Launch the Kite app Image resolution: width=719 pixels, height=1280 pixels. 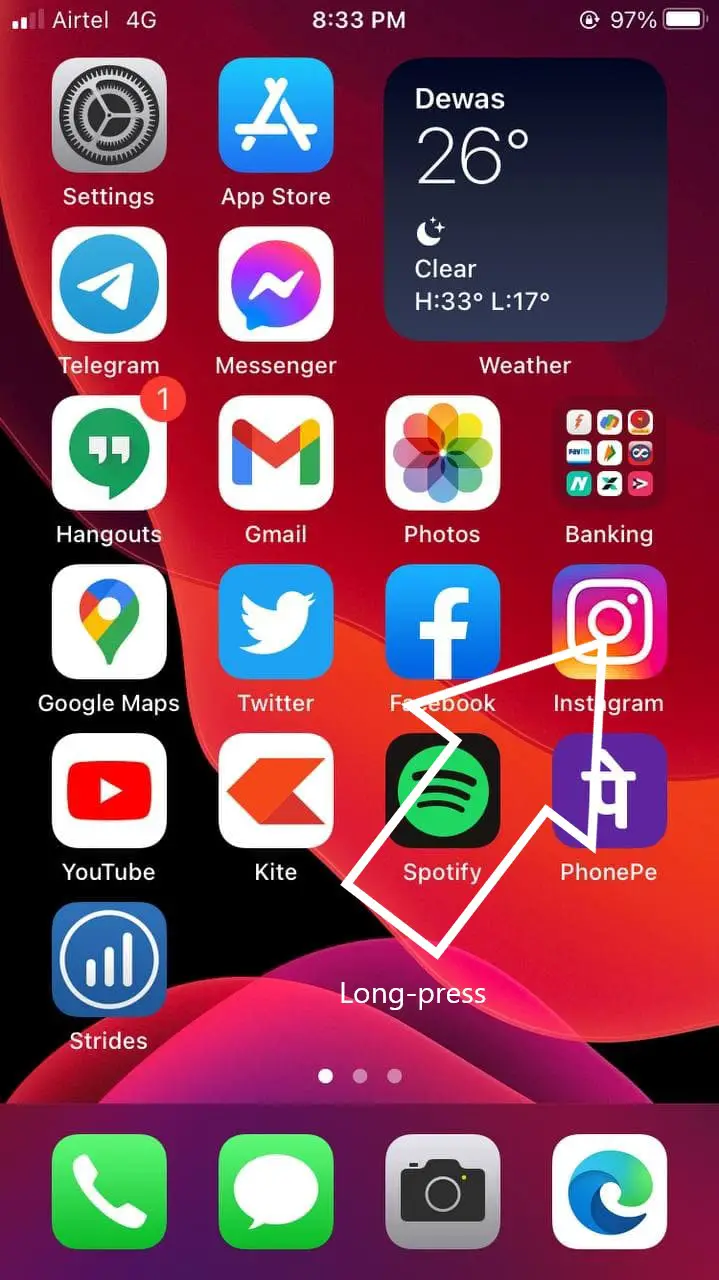pos(276,791)
